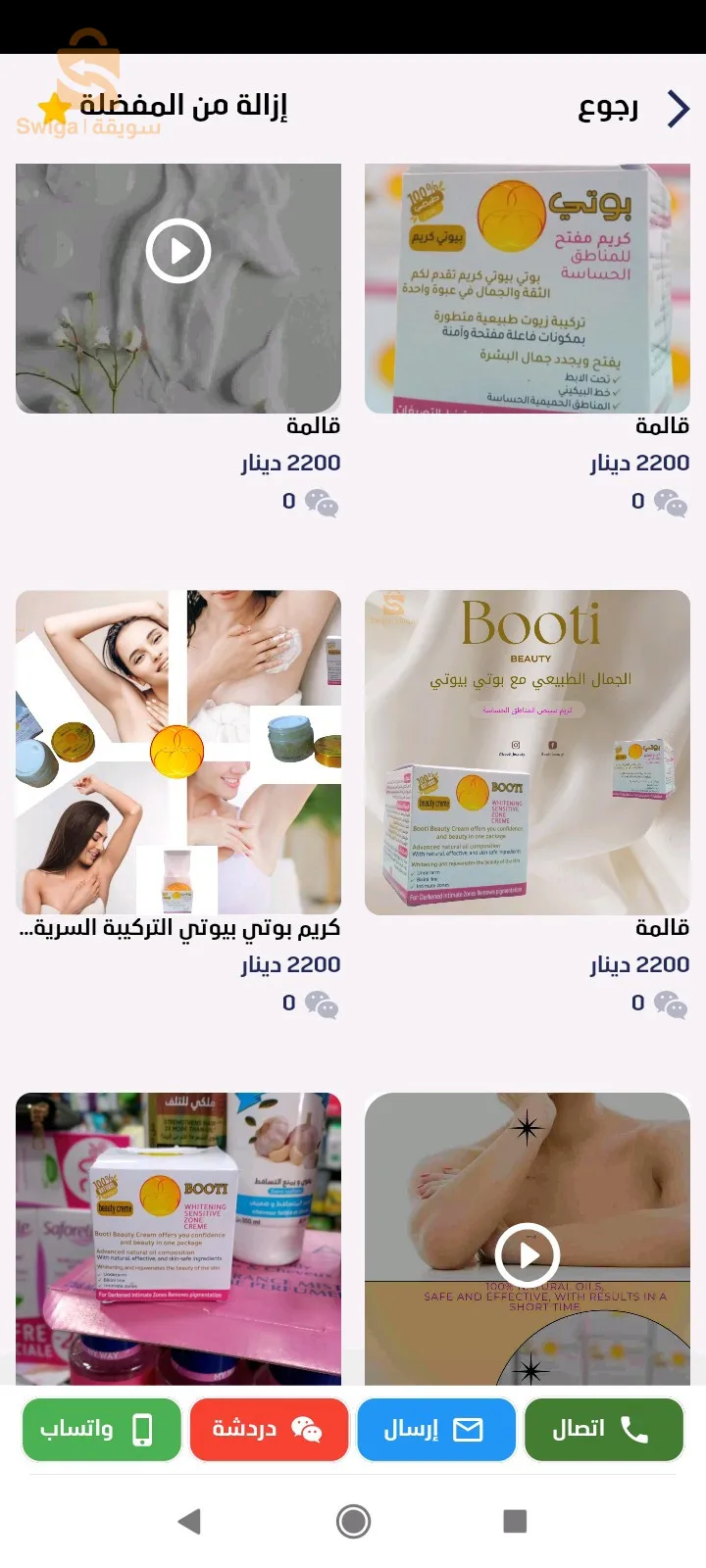Tap the Android recent apps square icon
Image resolution: width=706 pixels, height=1568 pixels.
pos(512,1521)
